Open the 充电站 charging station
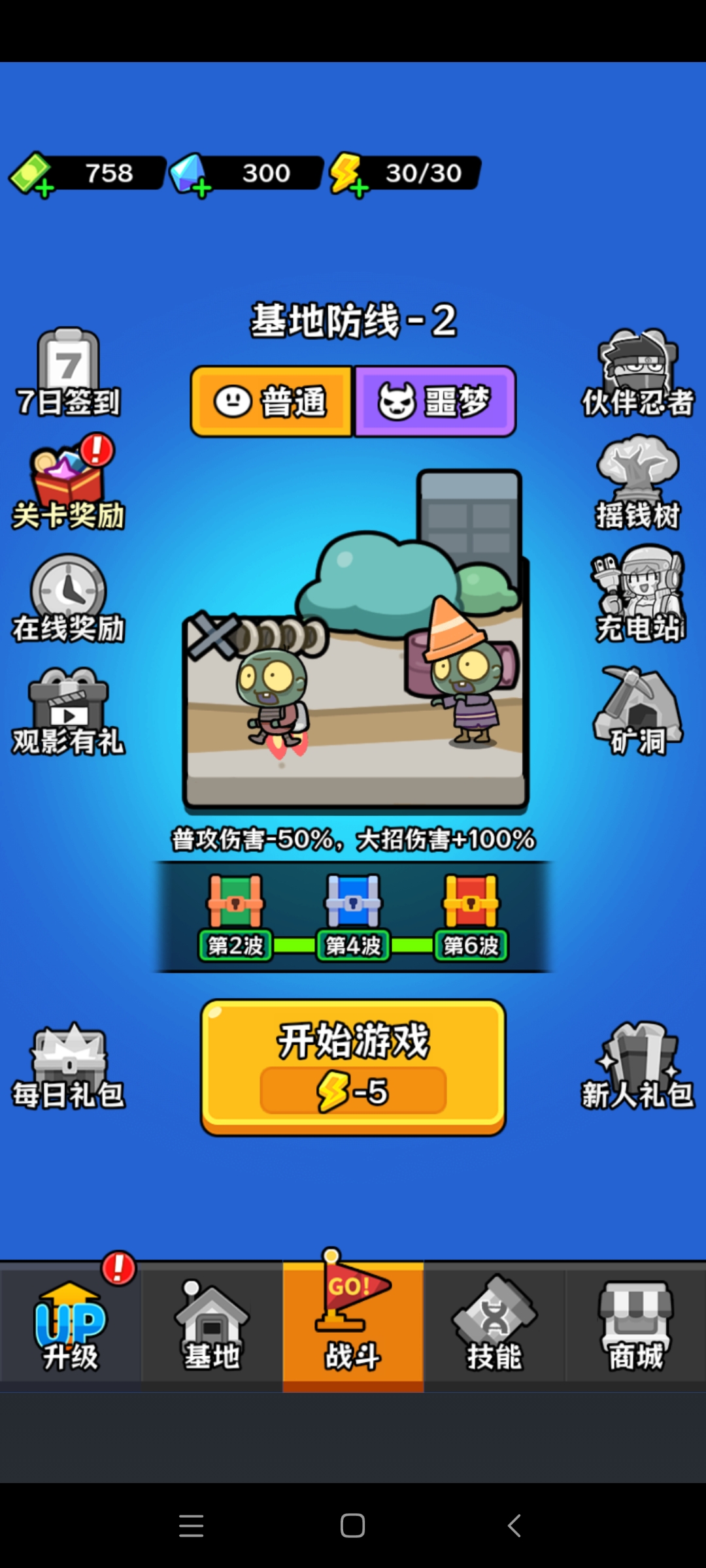Viewport: 706px width, 1568px height. 637,596
